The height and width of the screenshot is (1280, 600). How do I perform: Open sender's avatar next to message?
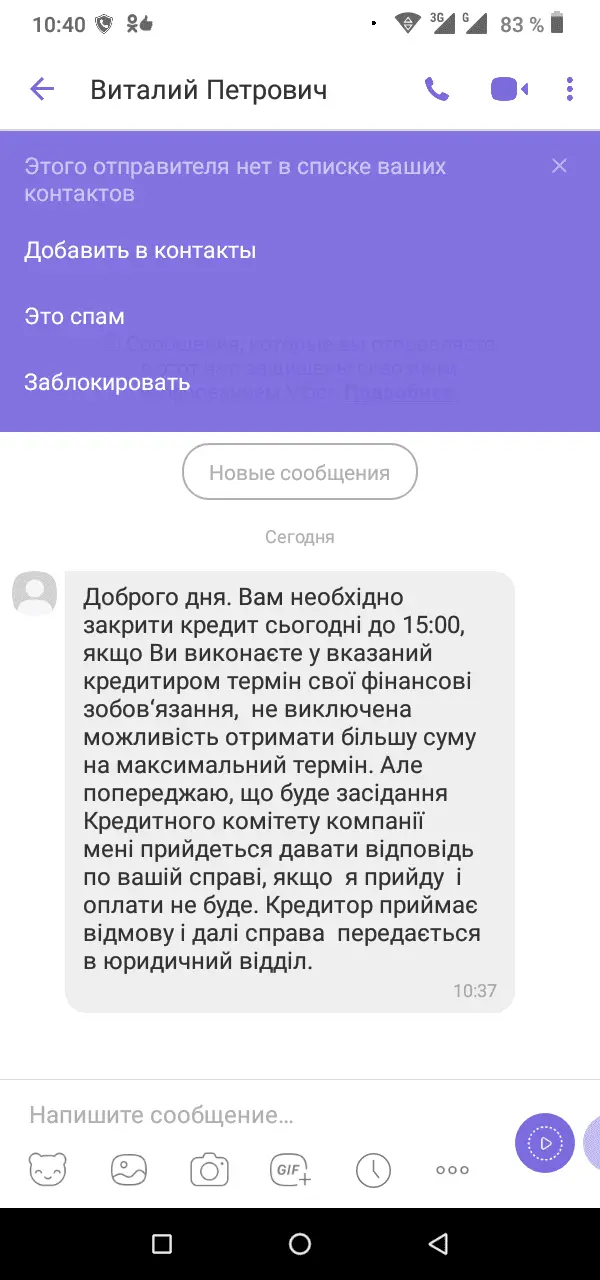point(34,593)
